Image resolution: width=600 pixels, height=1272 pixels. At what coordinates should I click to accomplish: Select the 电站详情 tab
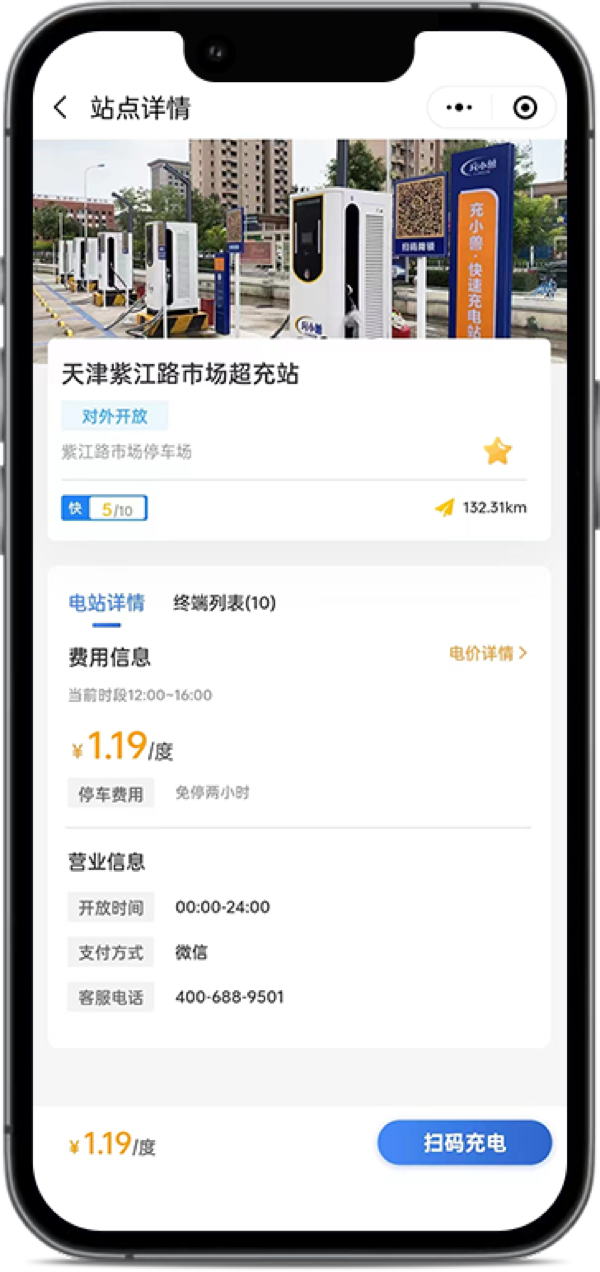click(106, 603)
